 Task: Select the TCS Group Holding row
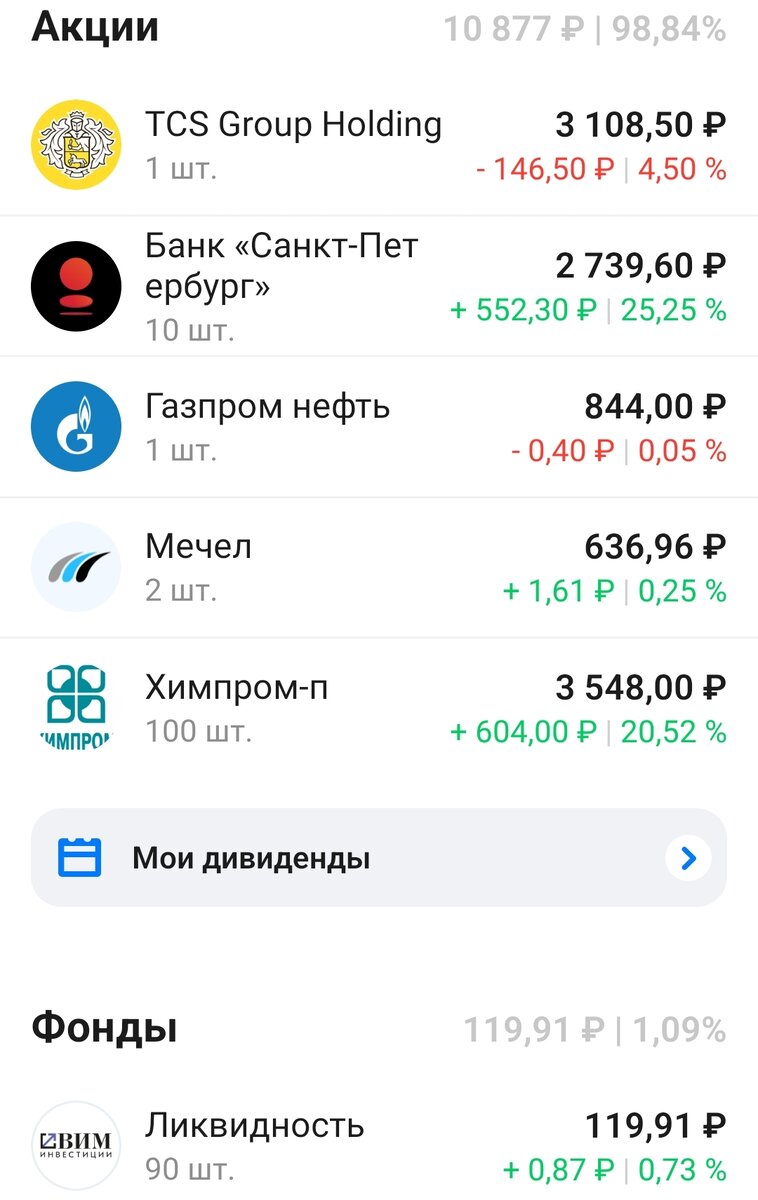[379, 144]
